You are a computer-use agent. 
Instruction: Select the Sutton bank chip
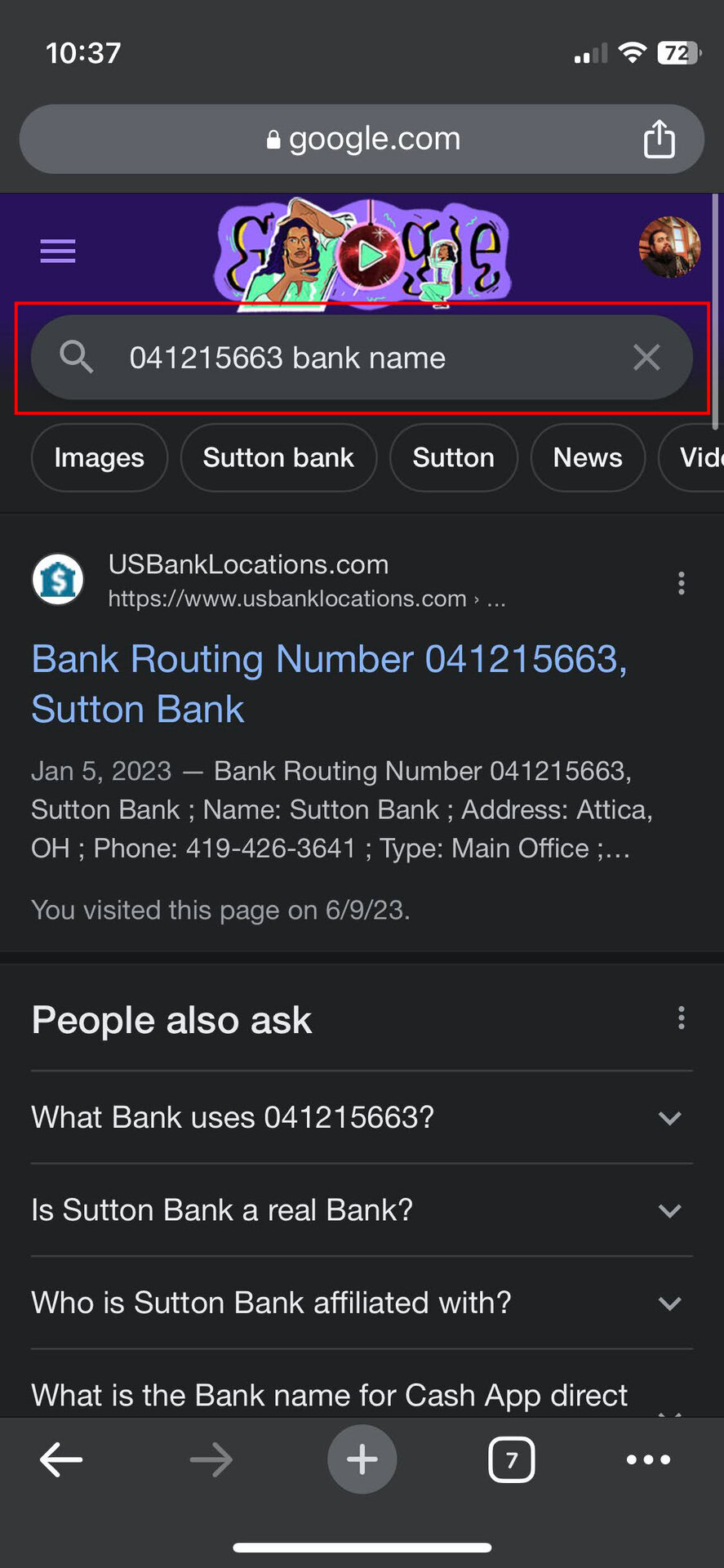(x=278, y=457)
